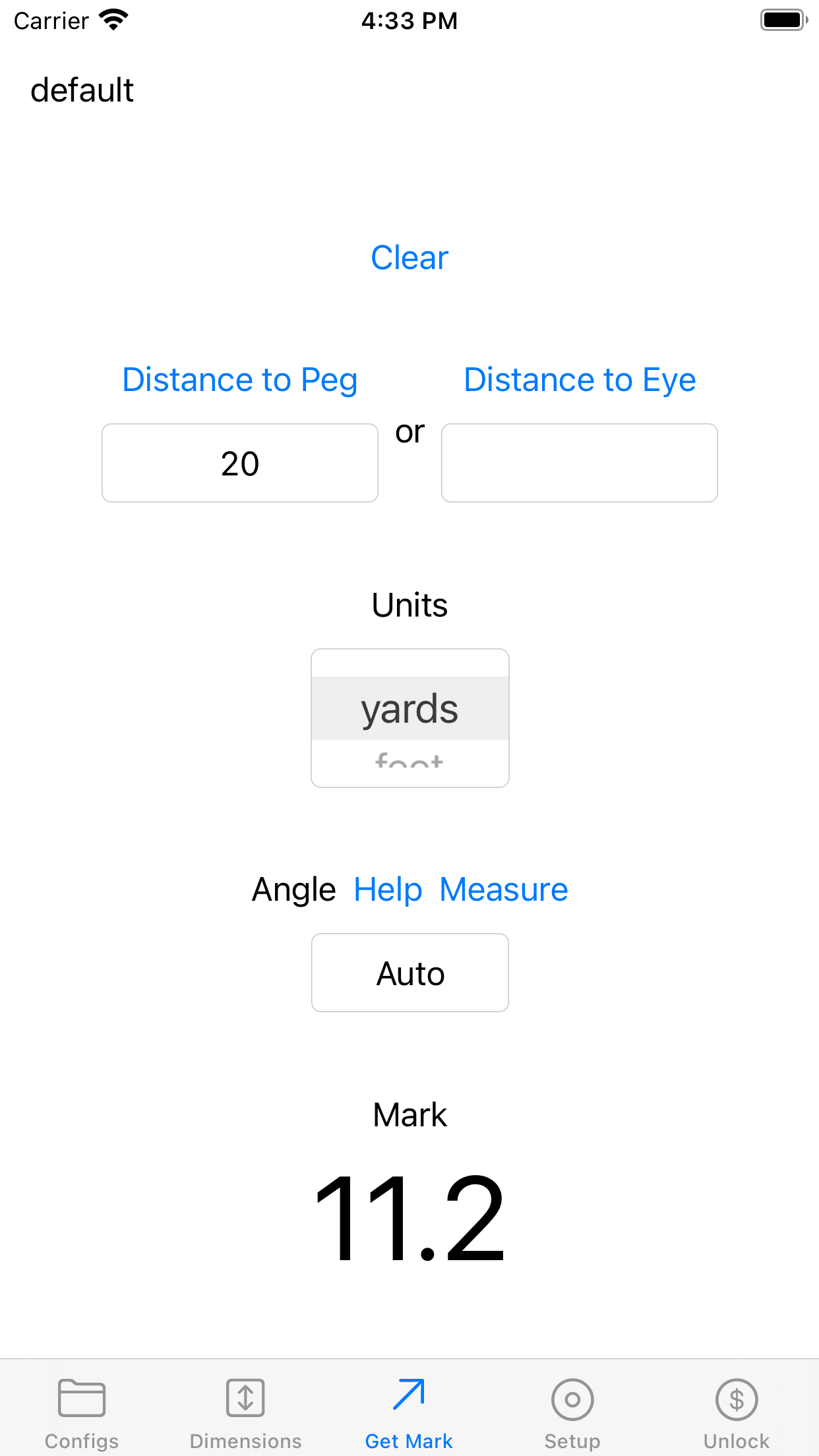Viewport: 819px width, 1456px height.
Task: Edit the Angle field set to Auto
Action: (410, 973)
